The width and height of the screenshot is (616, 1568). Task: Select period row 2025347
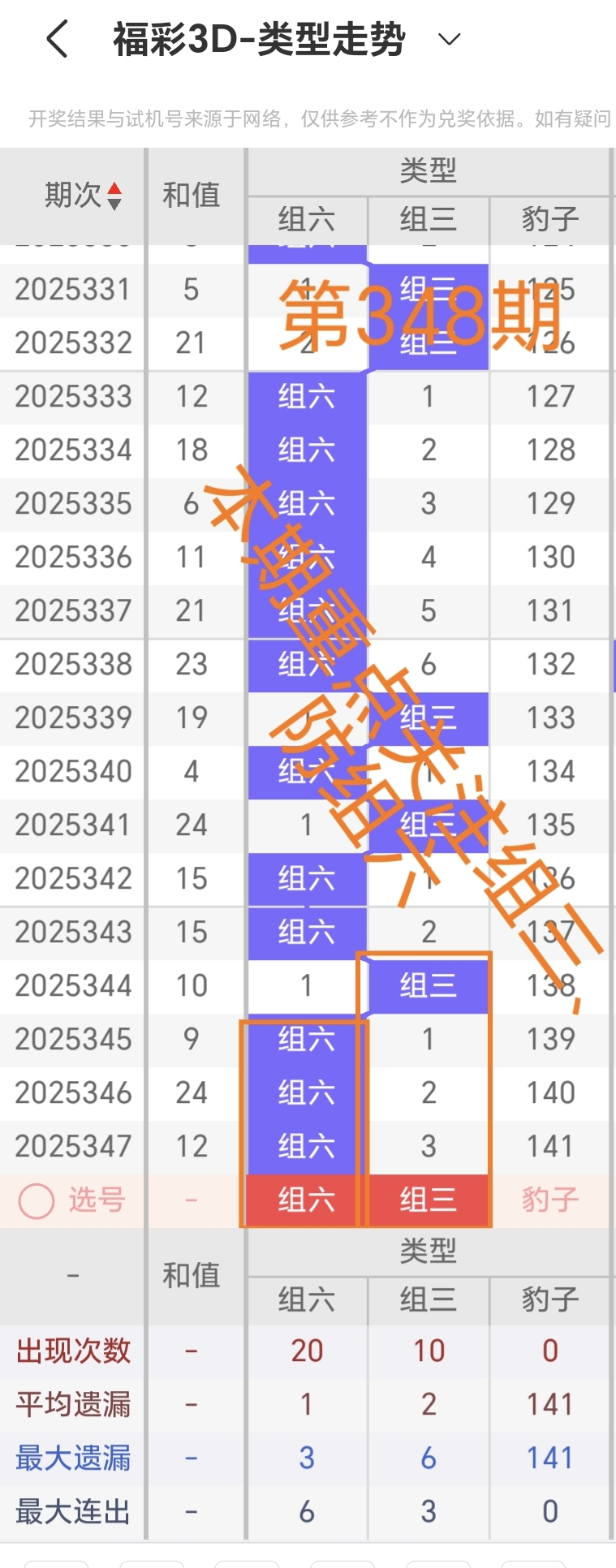tap(72, 1145)
